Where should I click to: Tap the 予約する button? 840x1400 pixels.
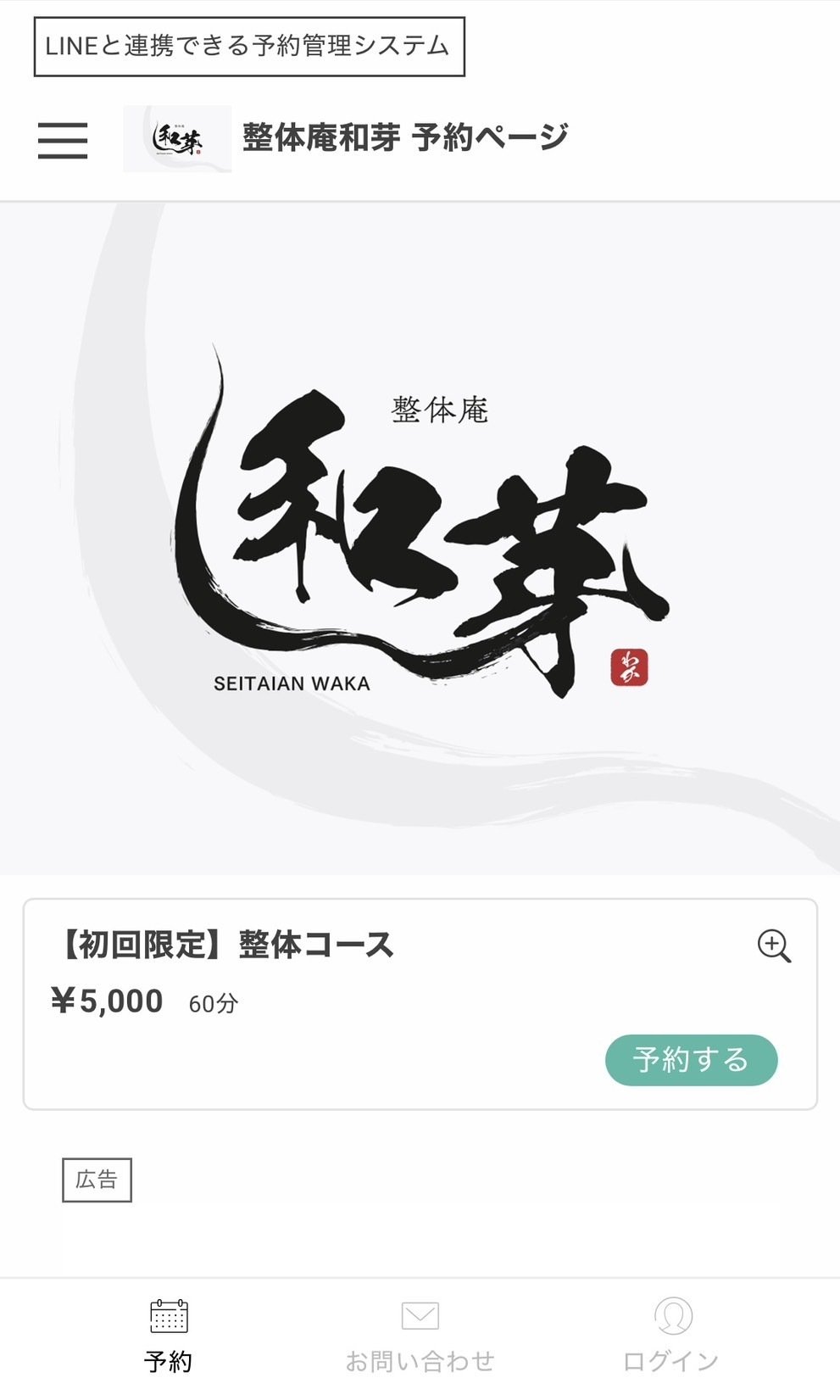click(691, 1059)
